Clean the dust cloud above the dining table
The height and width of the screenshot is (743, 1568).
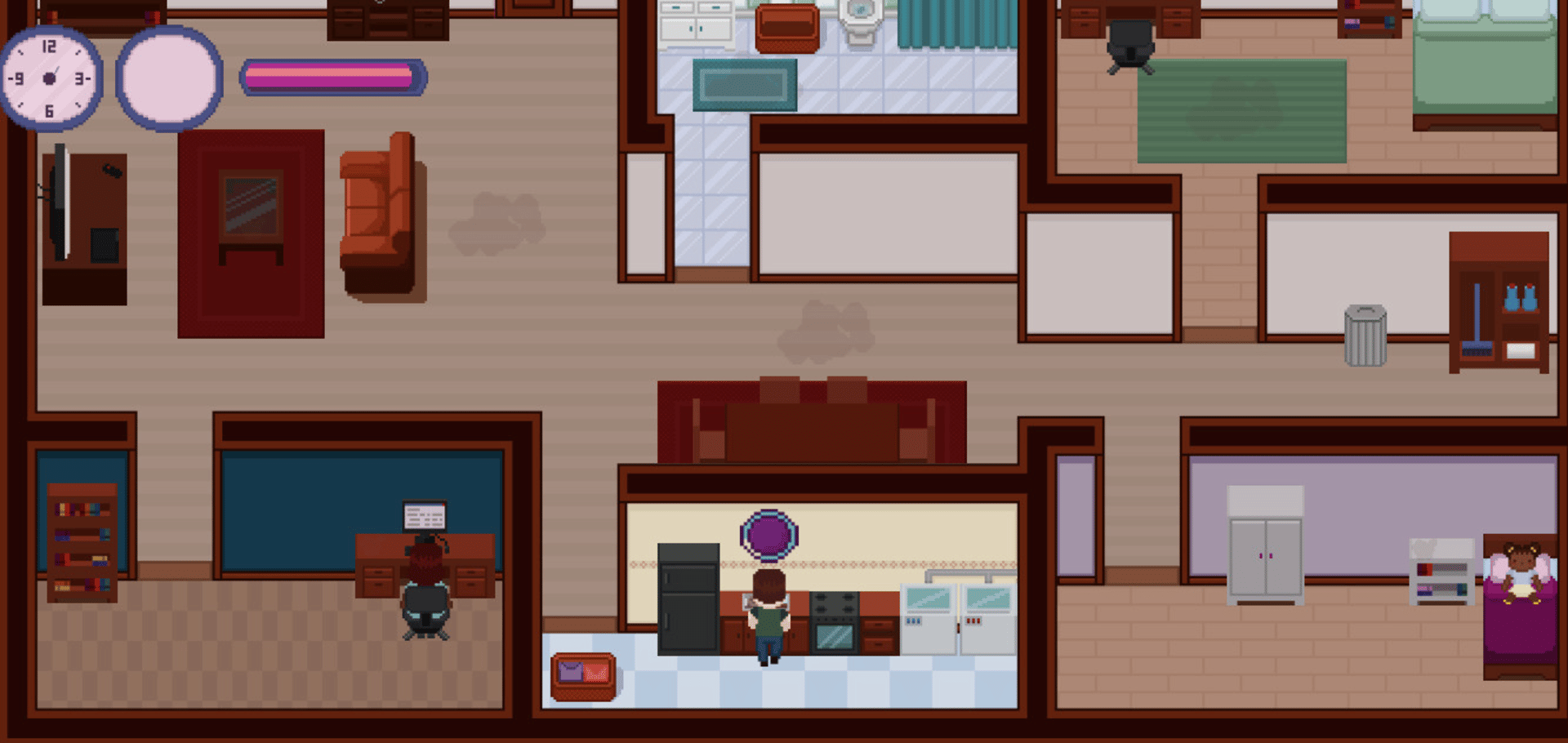point(826,331)
